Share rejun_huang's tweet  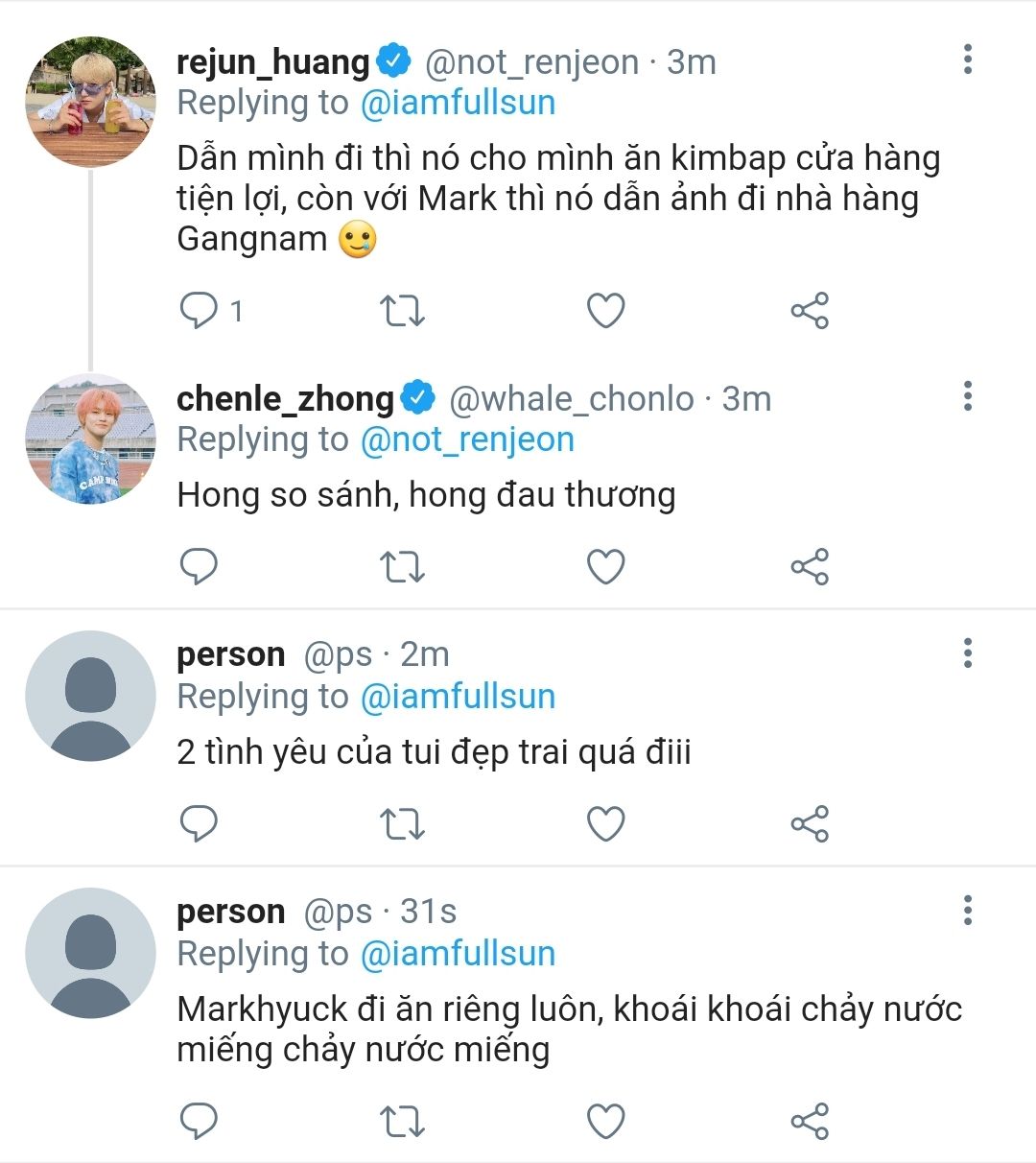coord(810,310)
